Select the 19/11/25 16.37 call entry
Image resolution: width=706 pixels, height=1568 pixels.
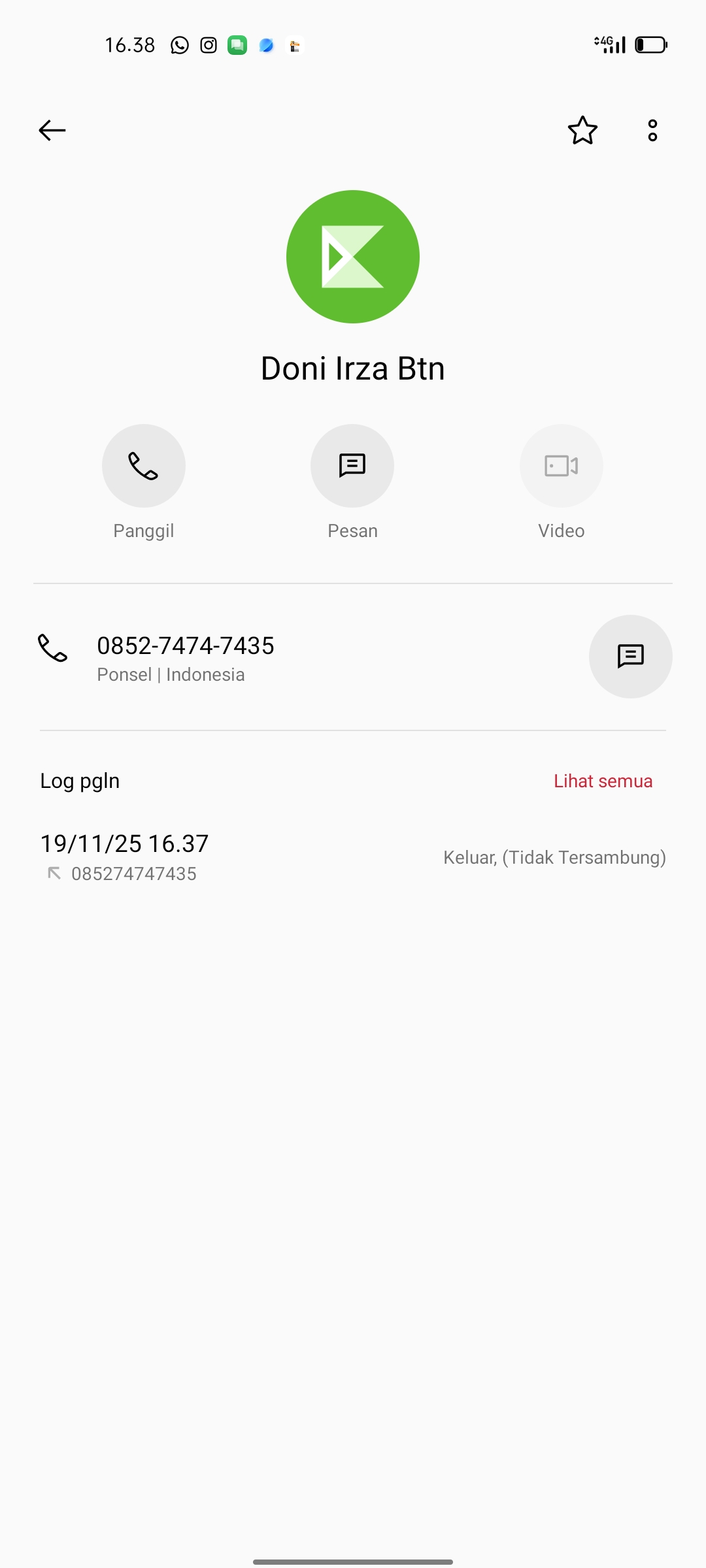pyautogui.click(x=124, y=843)
